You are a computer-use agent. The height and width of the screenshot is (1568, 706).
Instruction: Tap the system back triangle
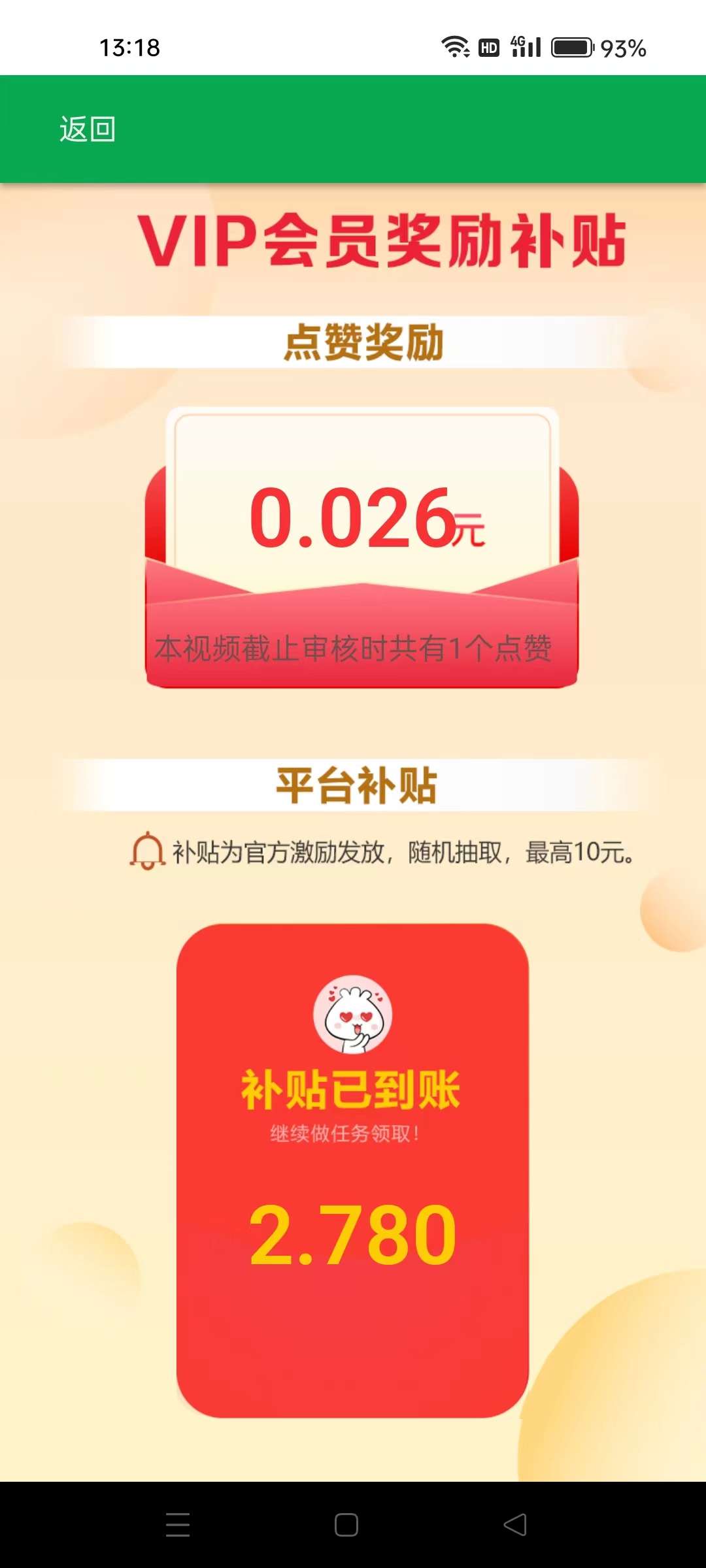[515, 1525]
